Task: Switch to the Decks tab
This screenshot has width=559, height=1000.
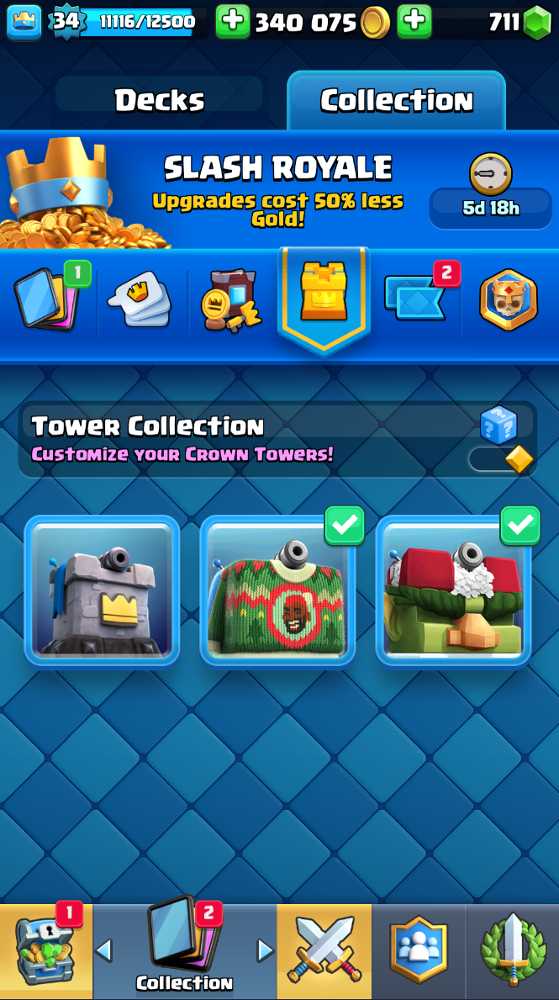Action: coord(159,99)
